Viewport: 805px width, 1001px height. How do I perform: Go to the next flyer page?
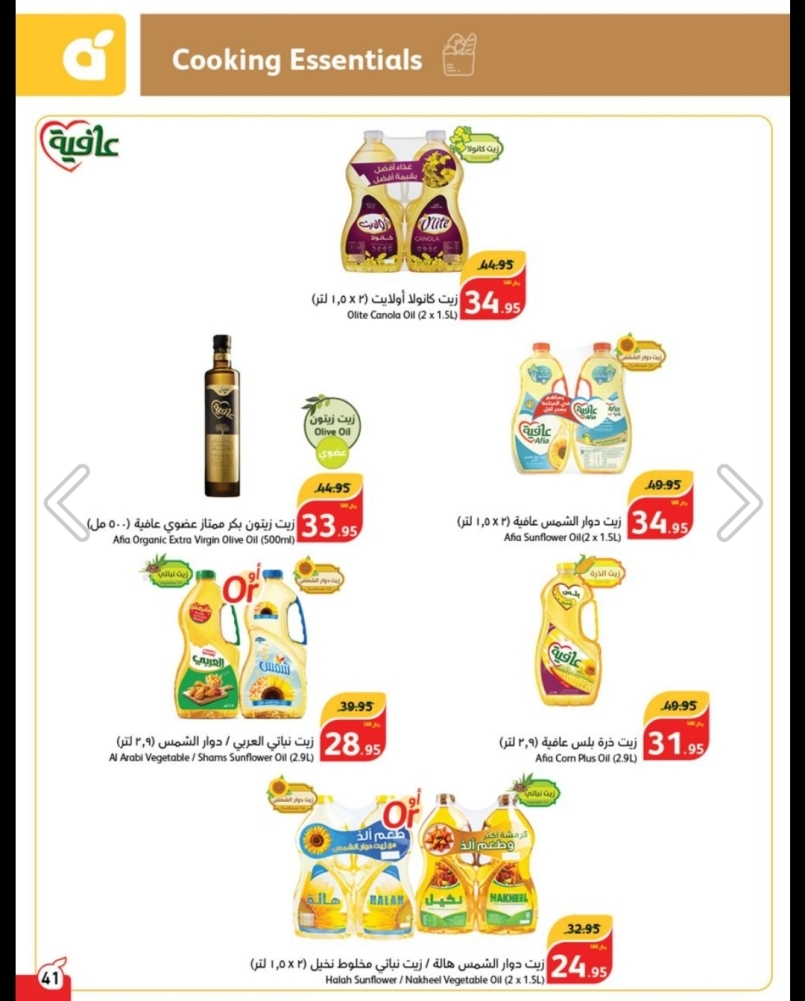click(740, 503)
